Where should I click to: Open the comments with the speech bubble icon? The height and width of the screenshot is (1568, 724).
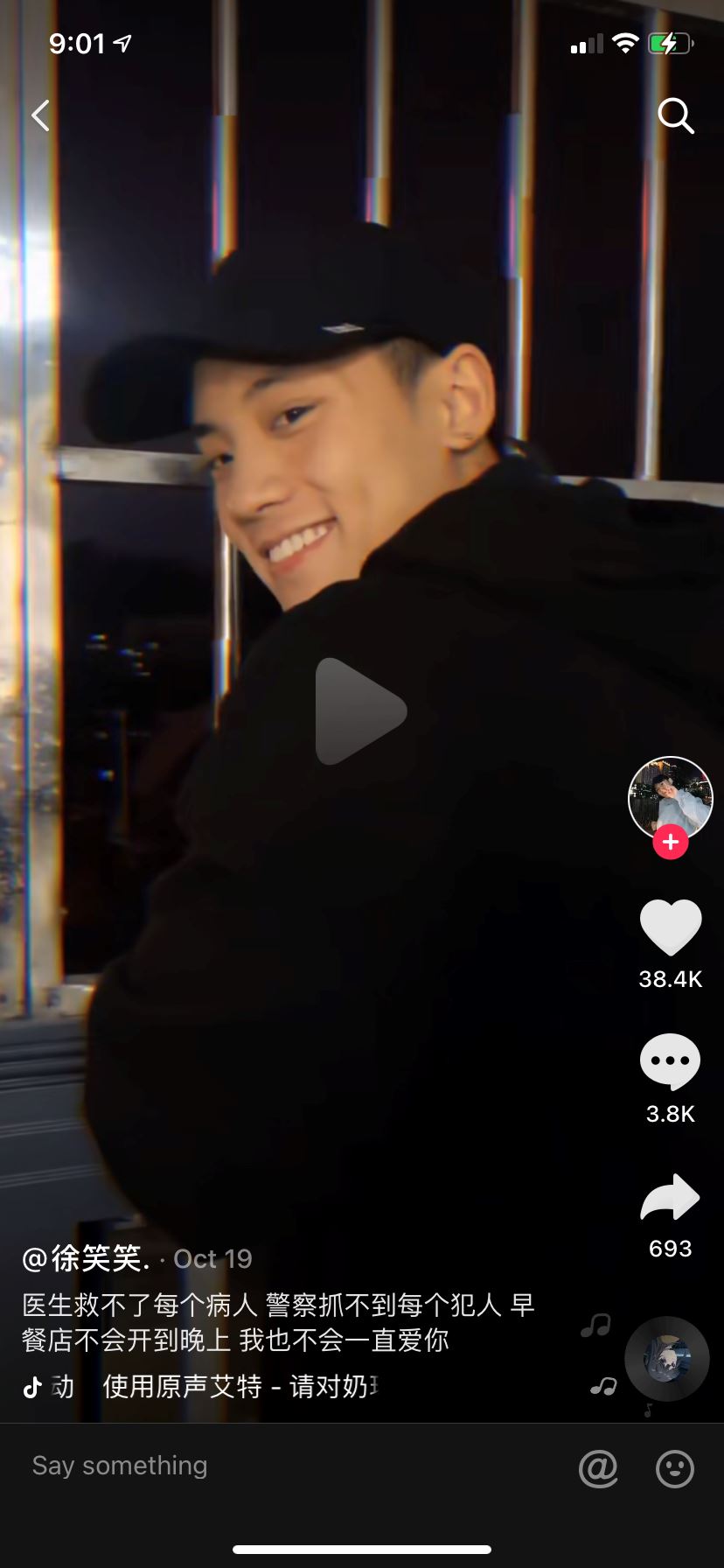point(670,1061)
